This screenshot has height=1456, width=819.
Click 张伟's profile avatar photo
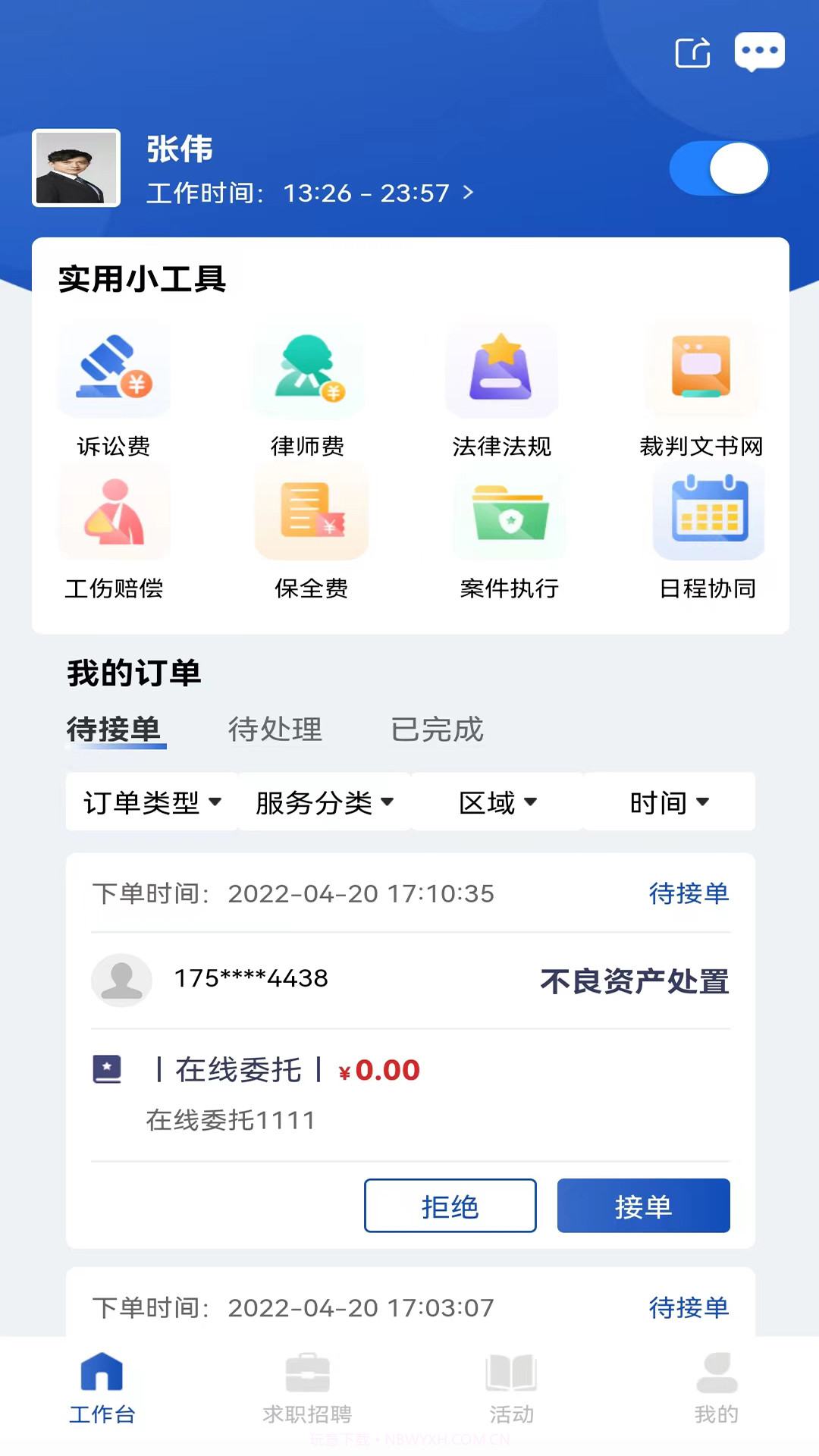pos(75,168)
